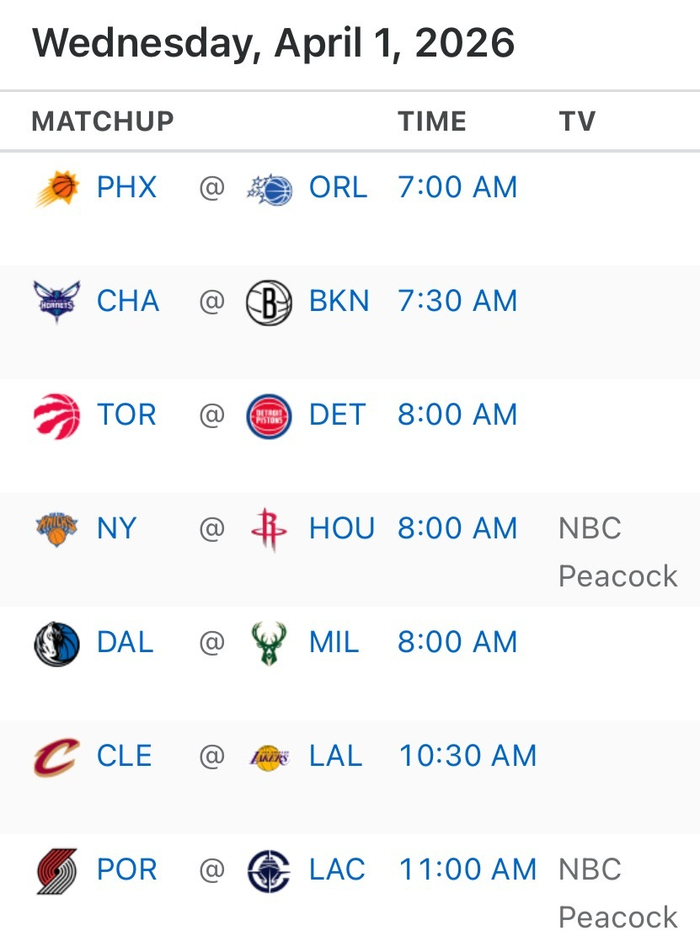The width and height of the screenshot is (700, 948).
Task: View the DAL team page
Action: point(125,642)
